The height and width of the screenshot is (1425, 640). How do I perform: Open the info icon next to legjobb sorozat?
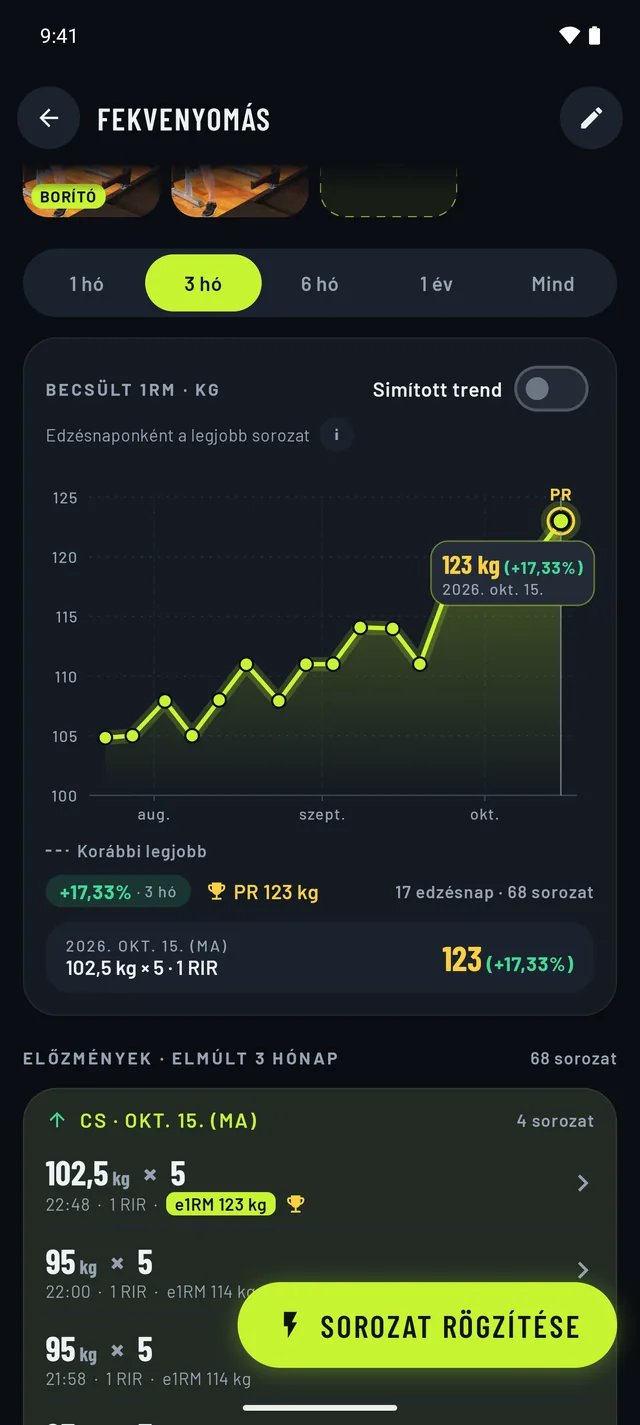[337, 435]
